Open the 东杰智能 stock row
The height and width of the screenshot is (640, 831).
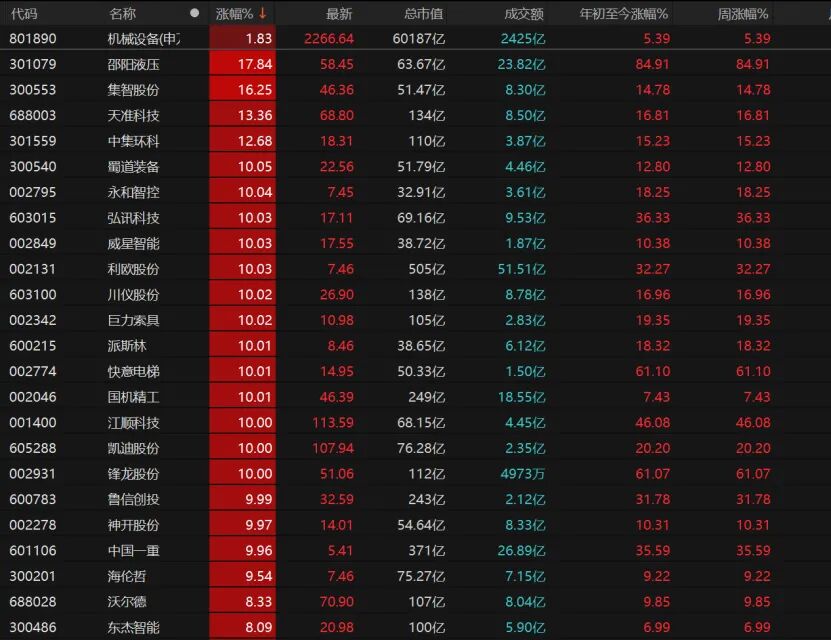134,627
